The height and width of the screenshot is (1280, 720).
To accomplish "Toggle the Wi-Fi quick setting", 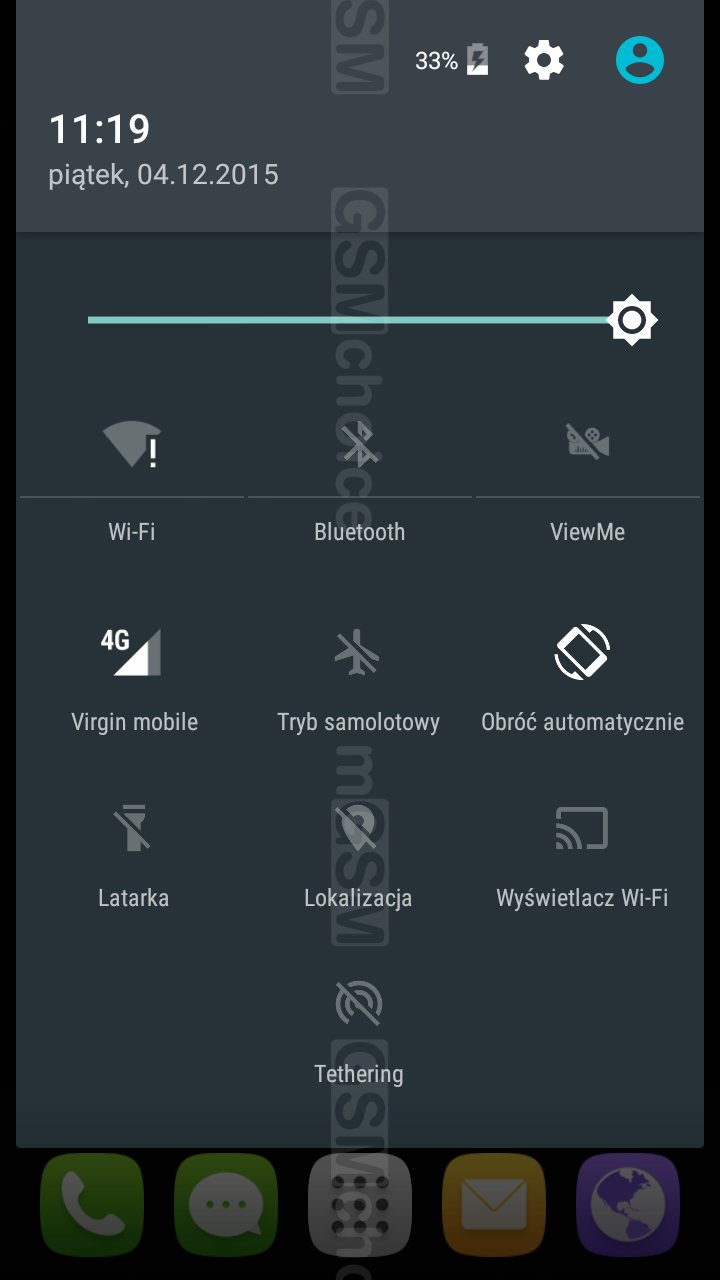I will 132,445.
